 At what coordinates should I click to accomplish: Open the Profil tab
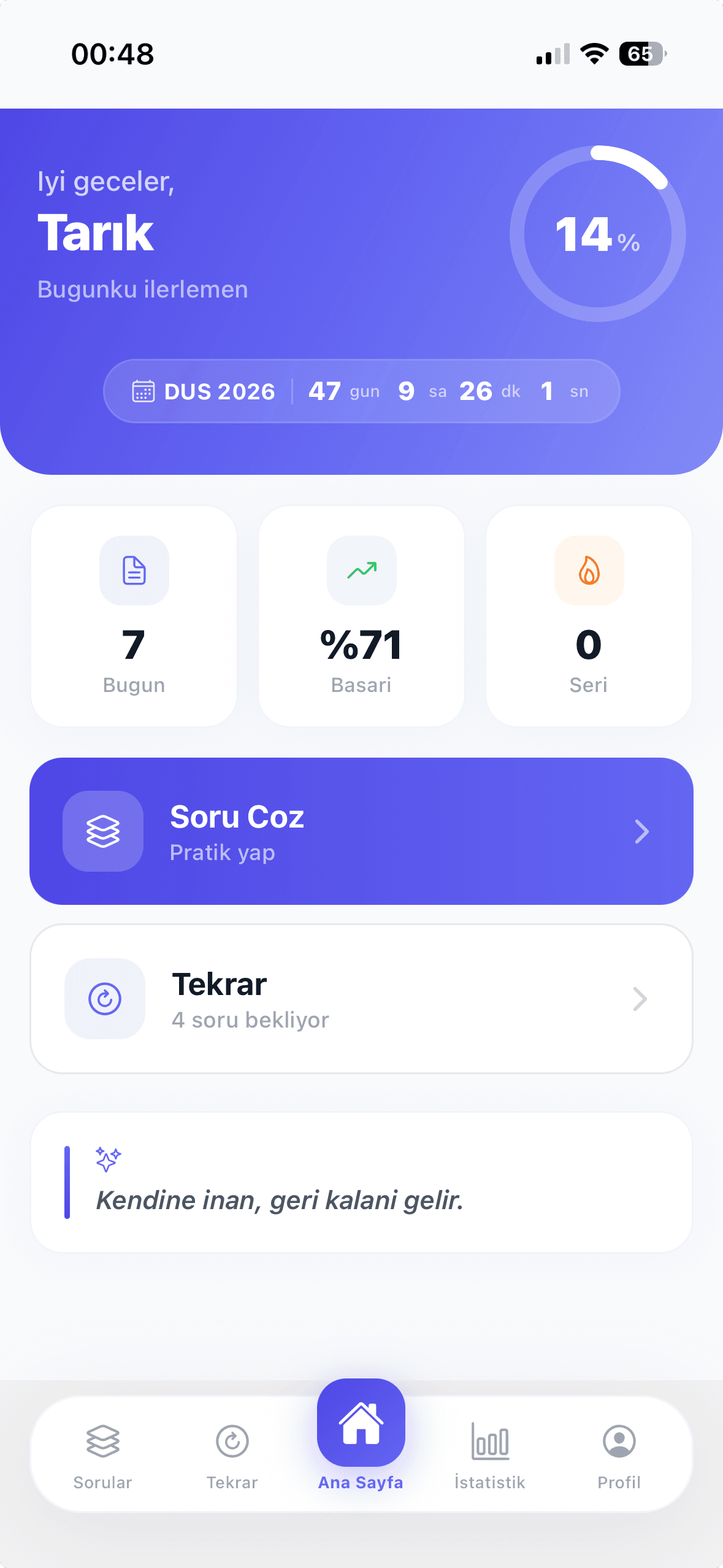619,1454
